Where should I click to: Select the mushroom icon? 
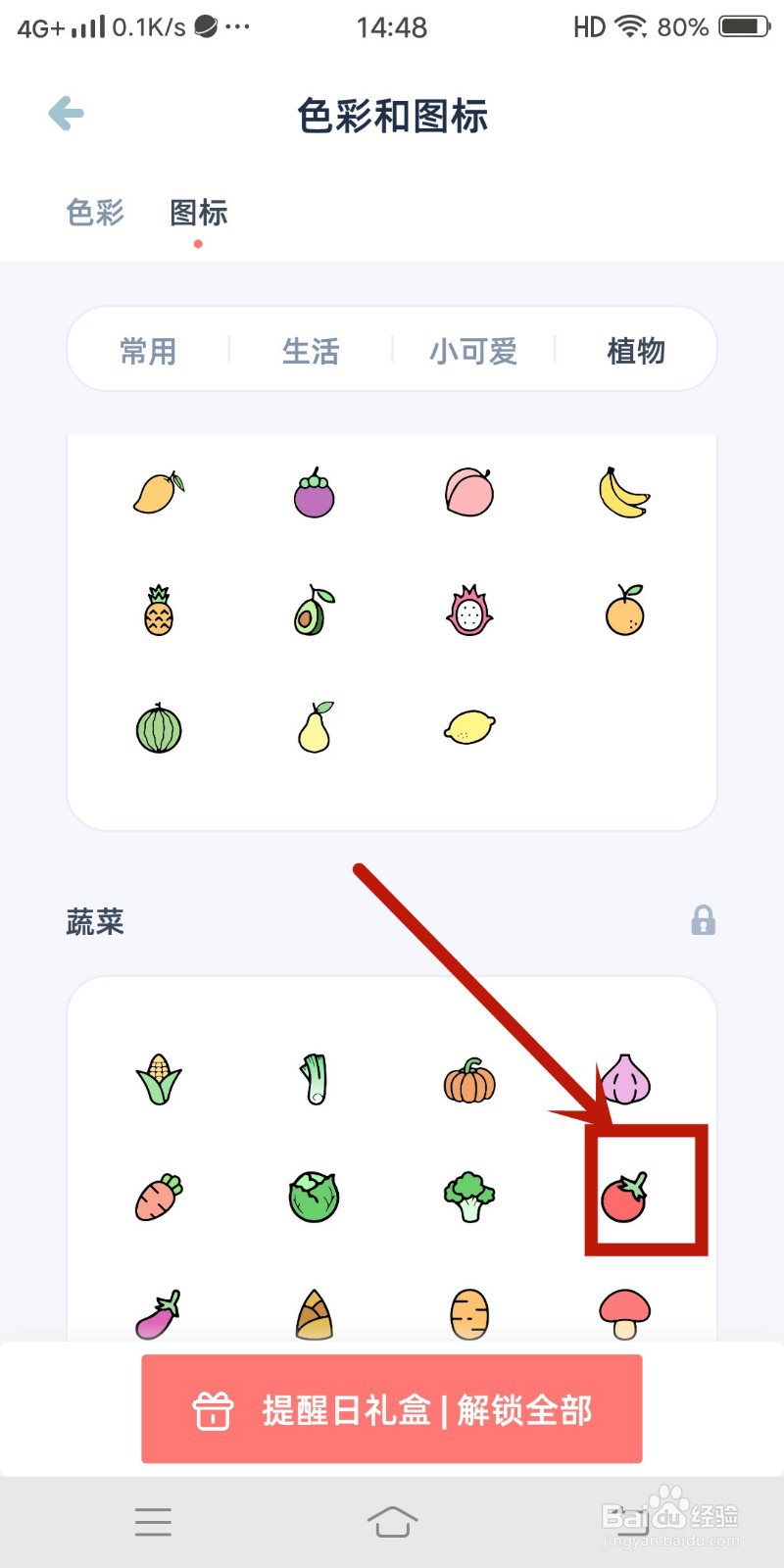pos(624,1313)
